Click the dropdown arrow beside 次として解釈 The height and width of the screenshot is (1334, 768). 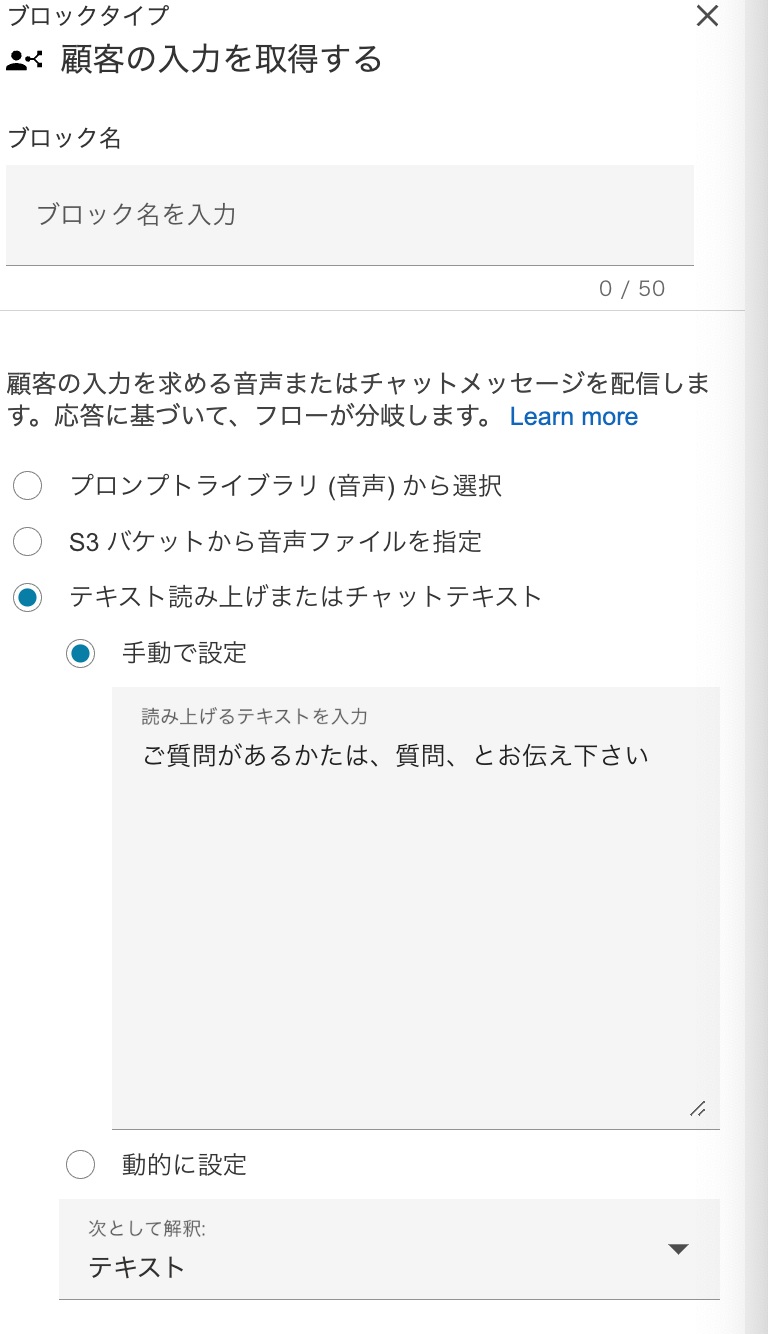click(679, 1248)
